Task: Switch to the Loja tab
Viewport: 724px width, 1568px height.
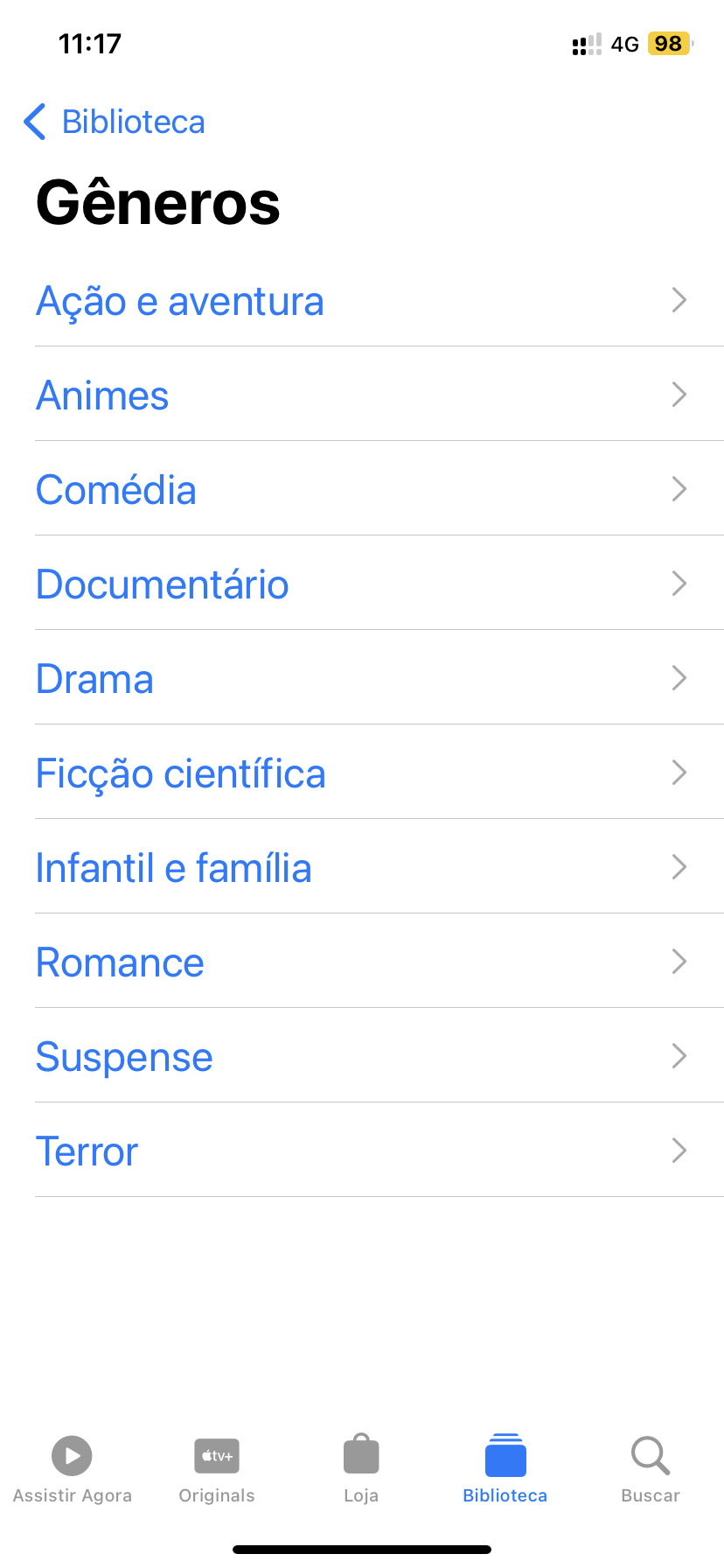Action: 361,1470
